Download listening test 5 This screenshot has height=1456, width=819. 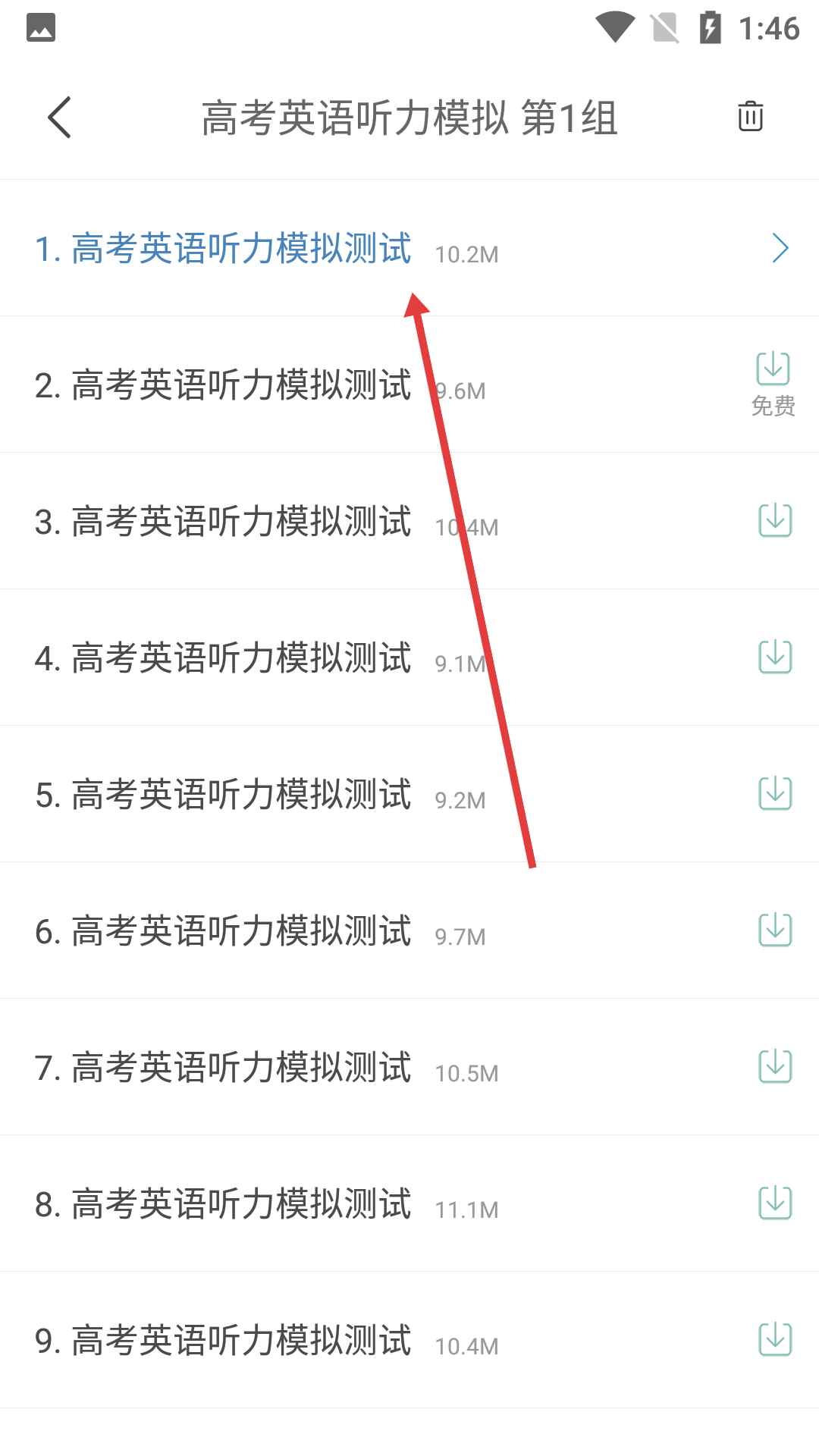coord(775,794)
